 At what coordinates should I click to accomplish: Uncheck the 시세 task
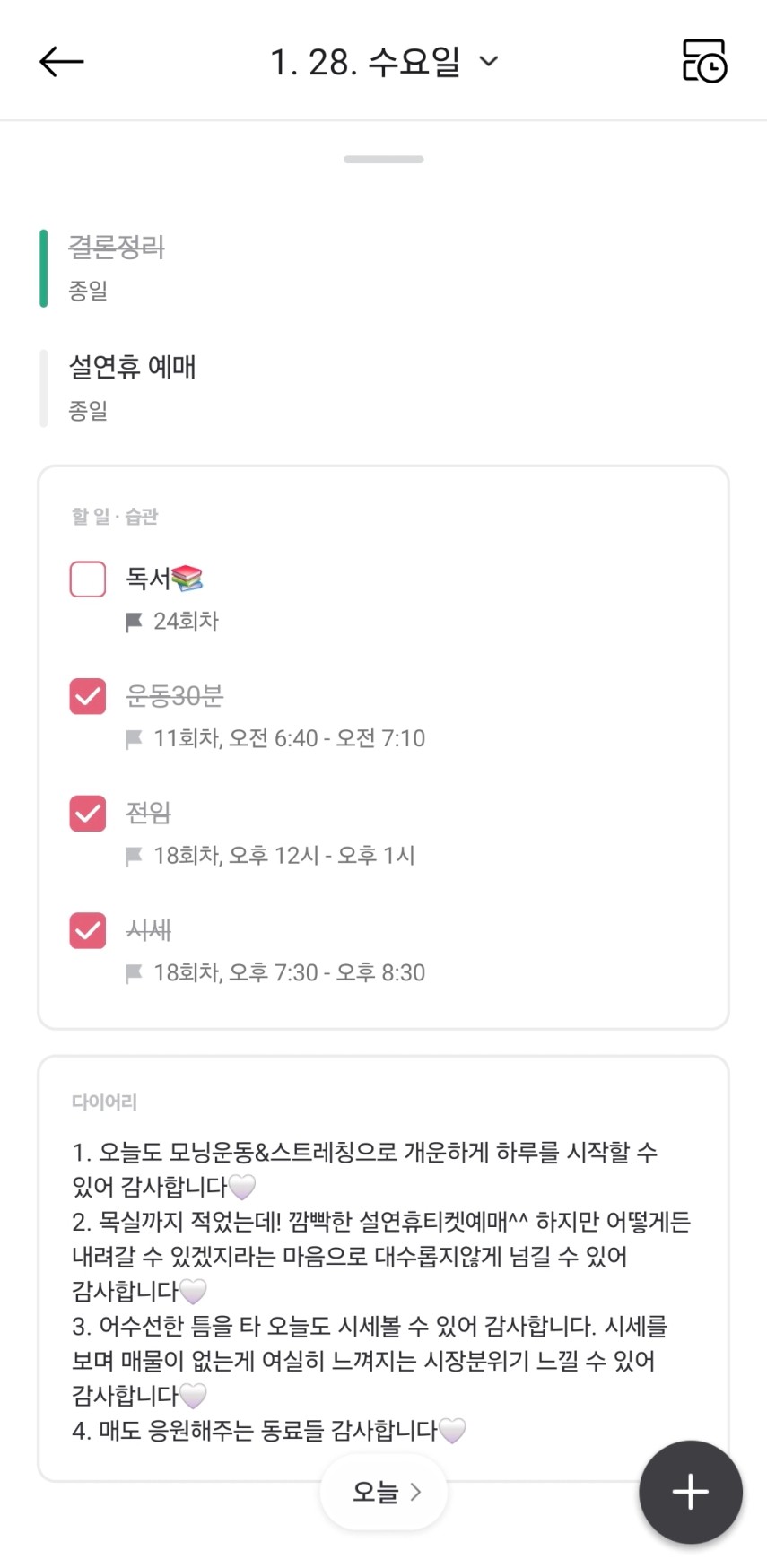88,931
